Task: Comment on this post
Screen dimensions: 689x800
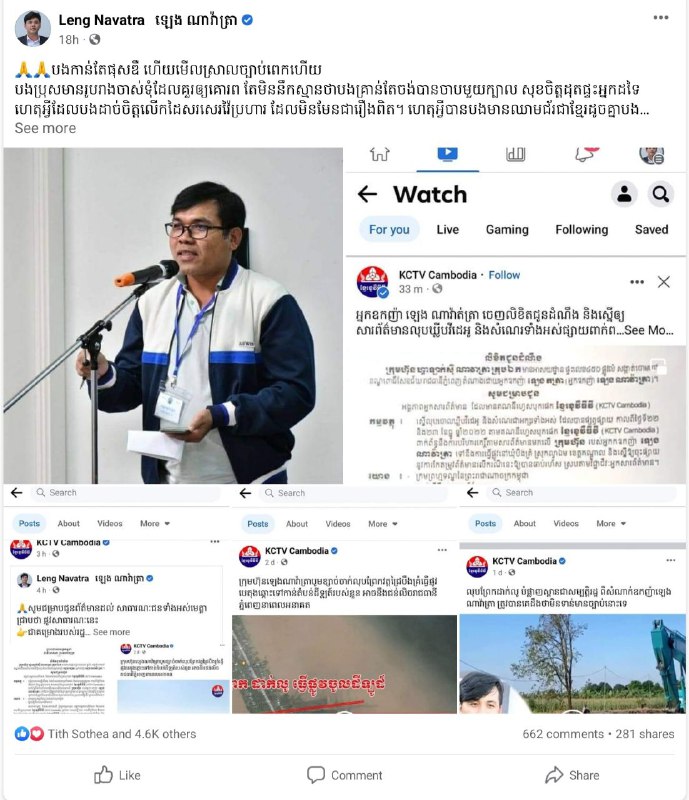Action: click(344, 775)
